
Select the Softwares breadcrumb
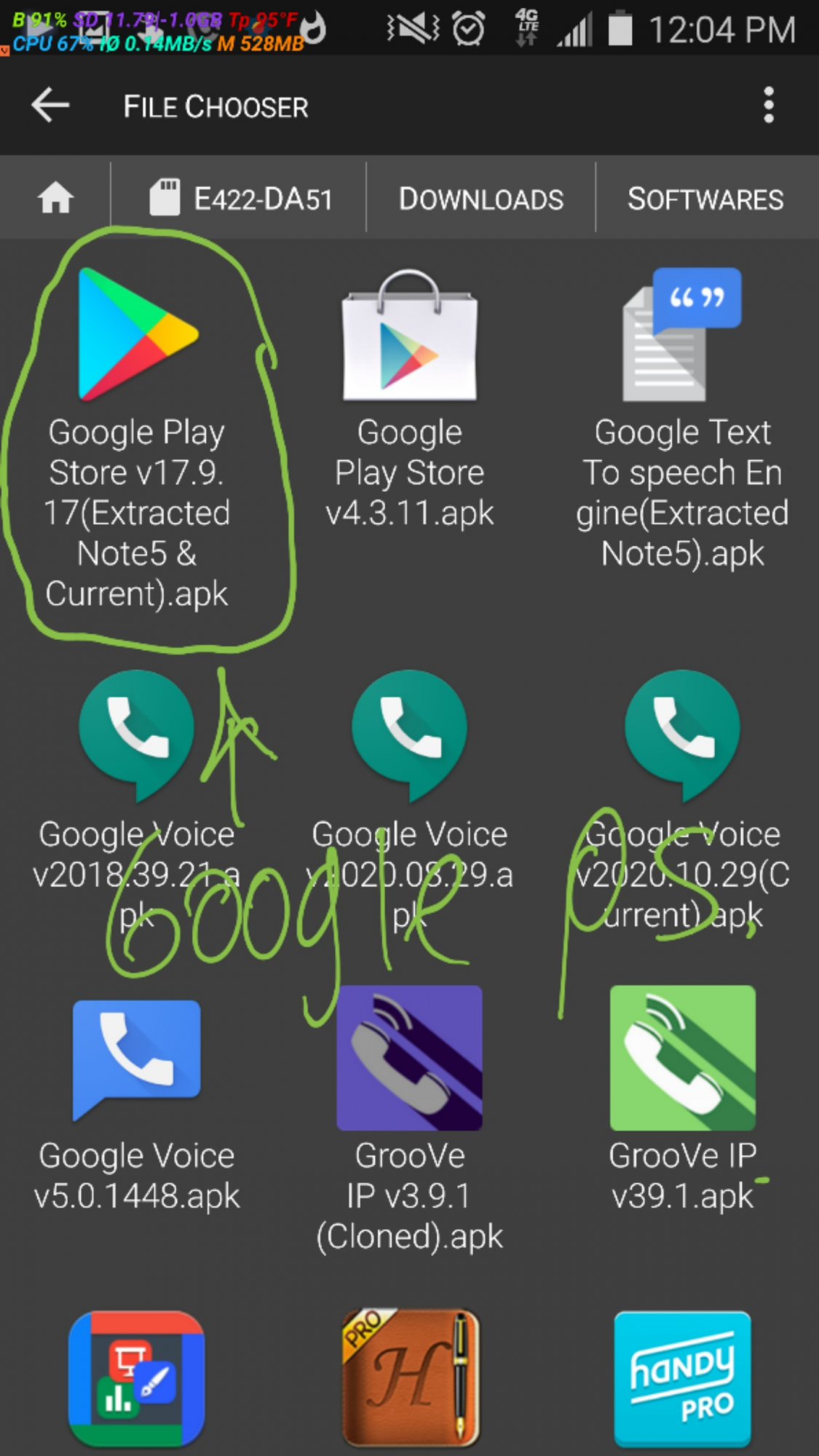[705, 198]
